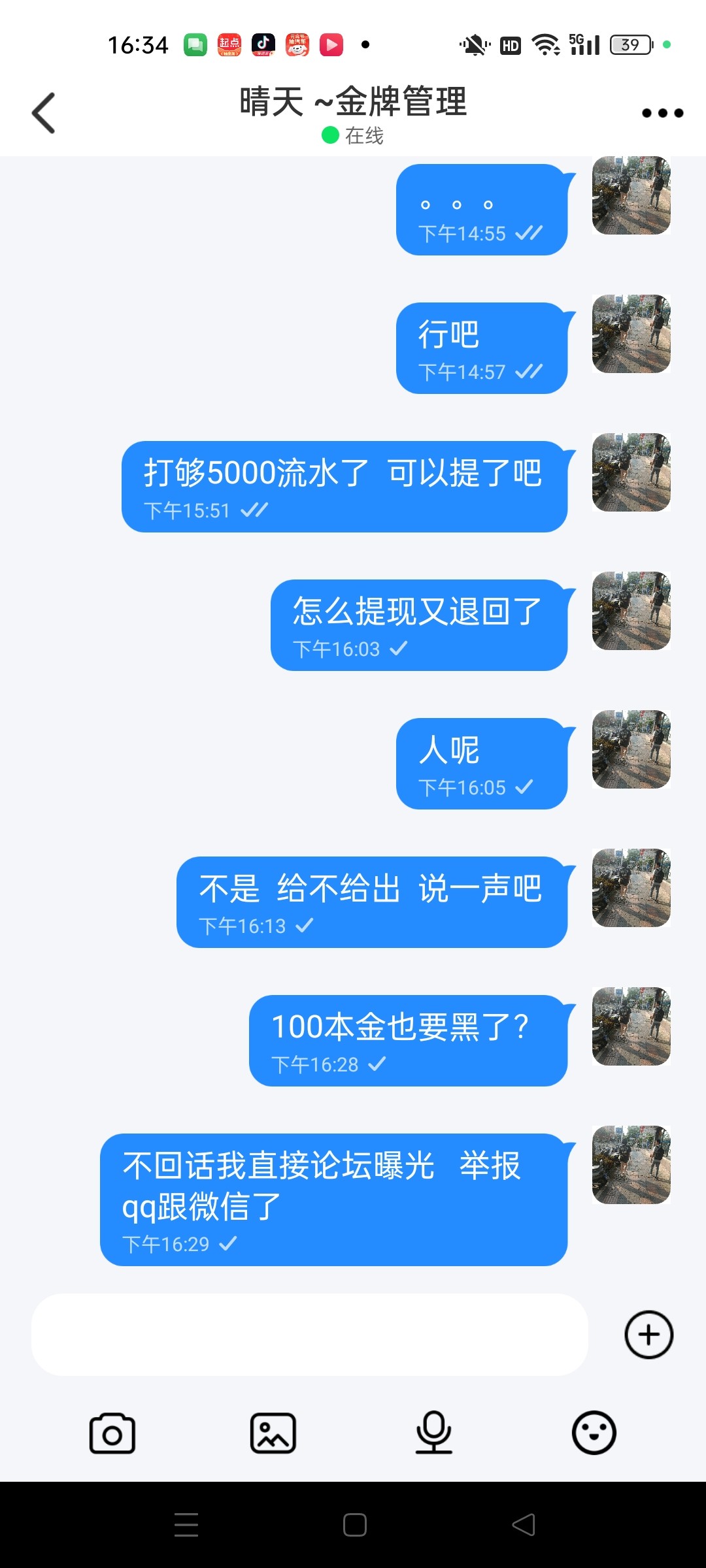Tap the Douyin icon in the status bar

(263, 44)
